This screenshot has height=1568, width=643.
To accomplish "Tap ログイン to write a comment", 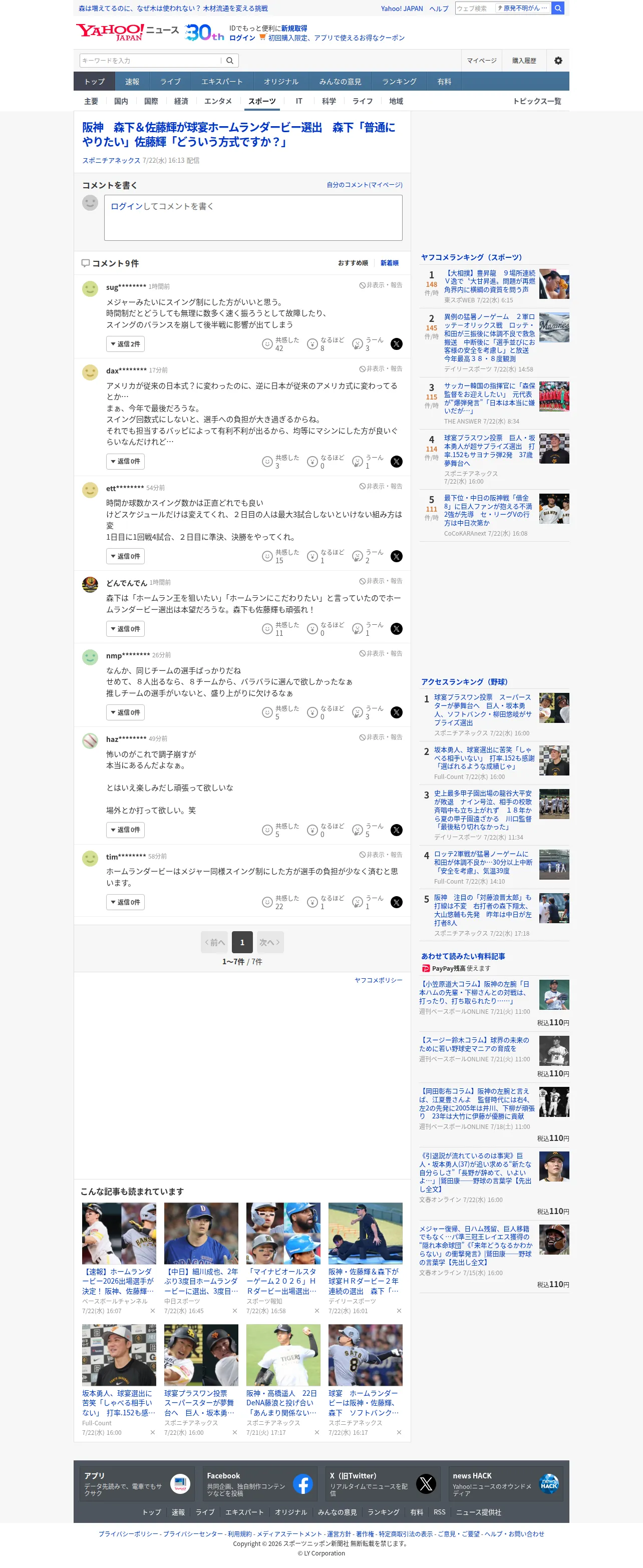I will [127, 206].
